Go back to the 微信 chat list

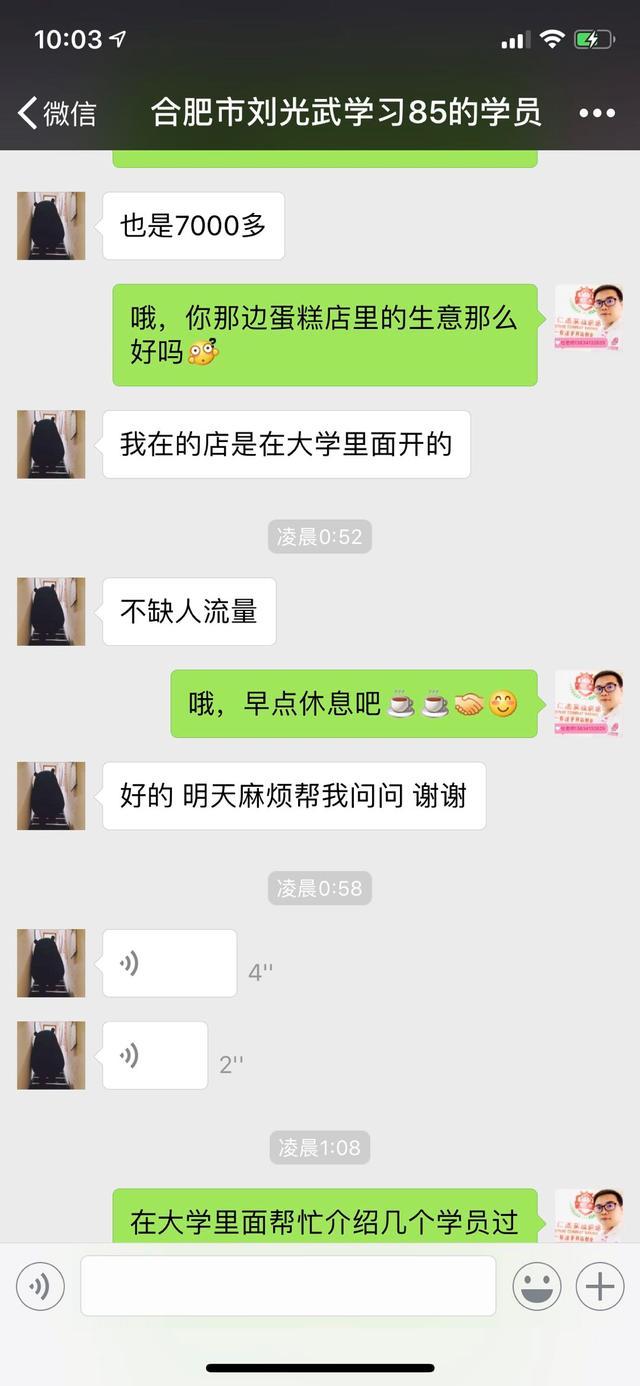pos(56,113)
